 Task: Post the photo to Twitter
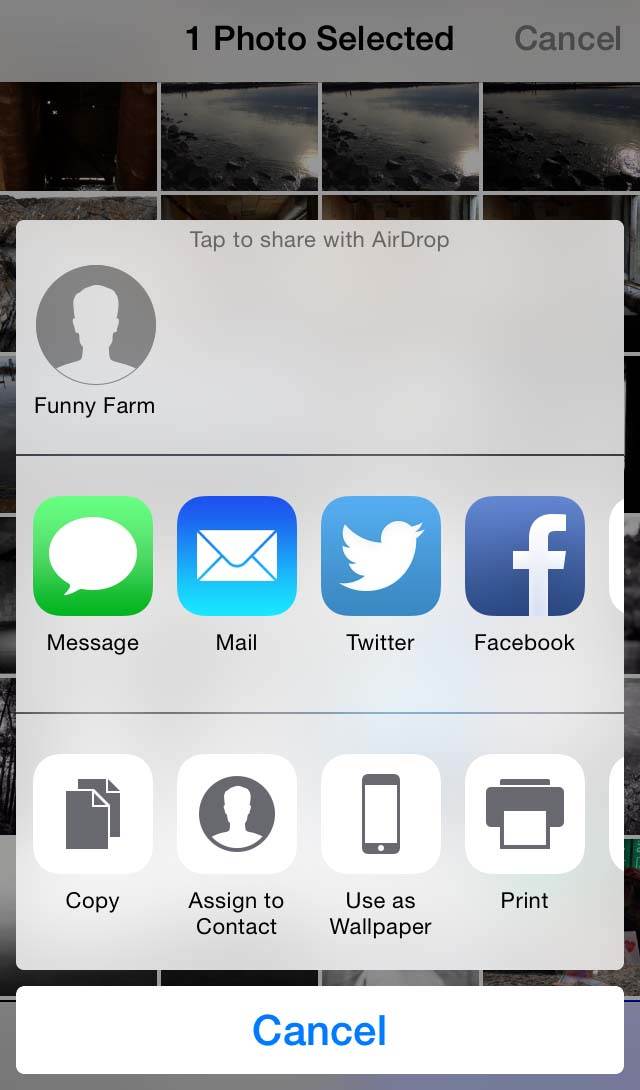381,556
